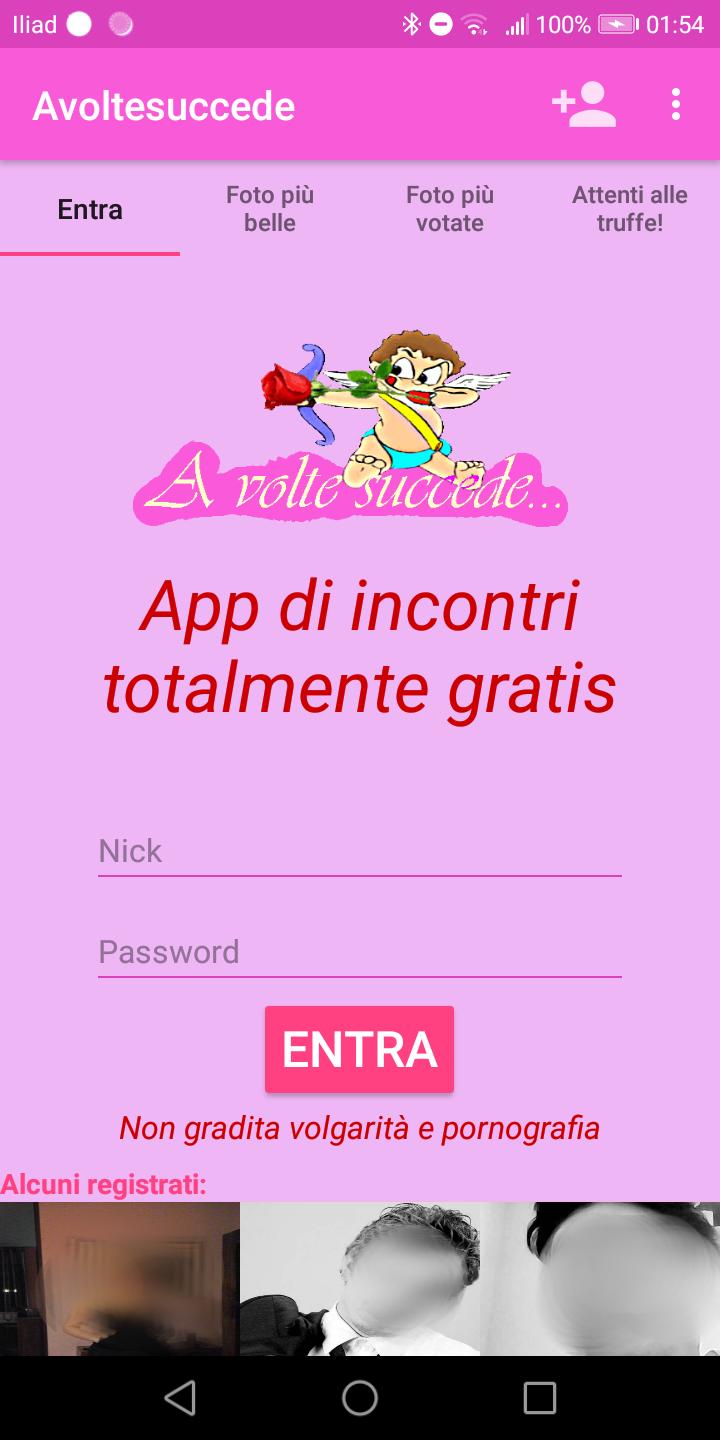Tap the add user registration icon
720x1440 pixels.
(584, 105)
